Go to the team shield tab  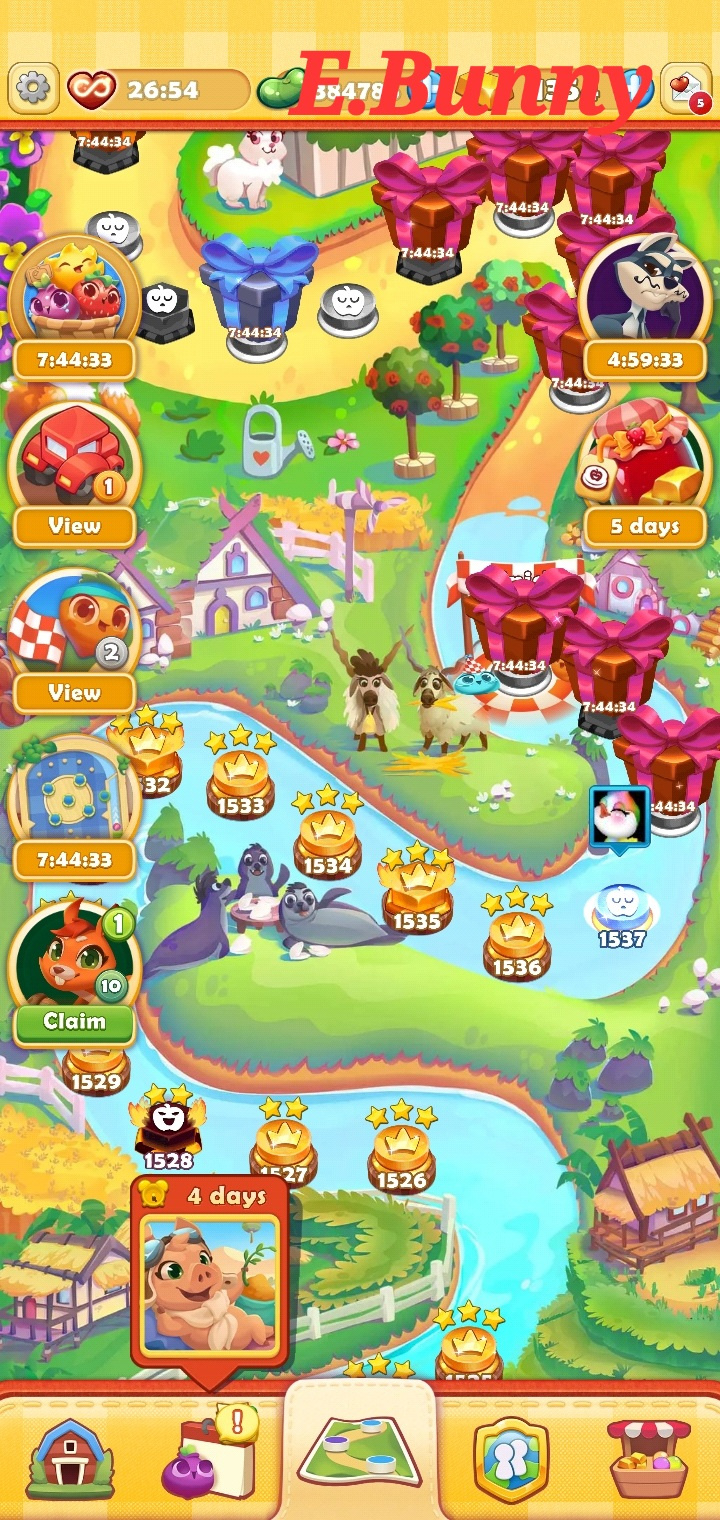click(x=510, y=1458)
